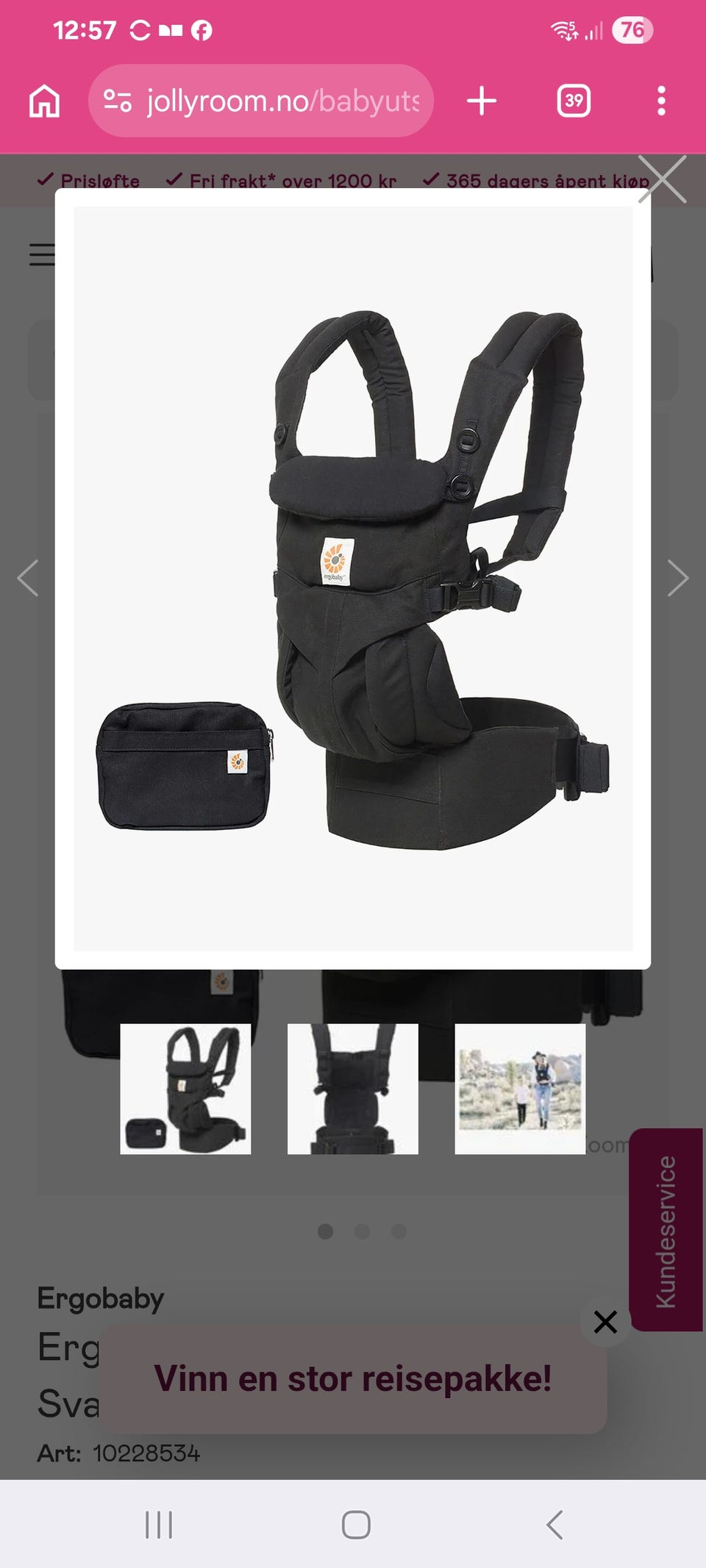Tap the browser home icon
706x1568 pixels.
pyautogui.click(x=44, y=101)
